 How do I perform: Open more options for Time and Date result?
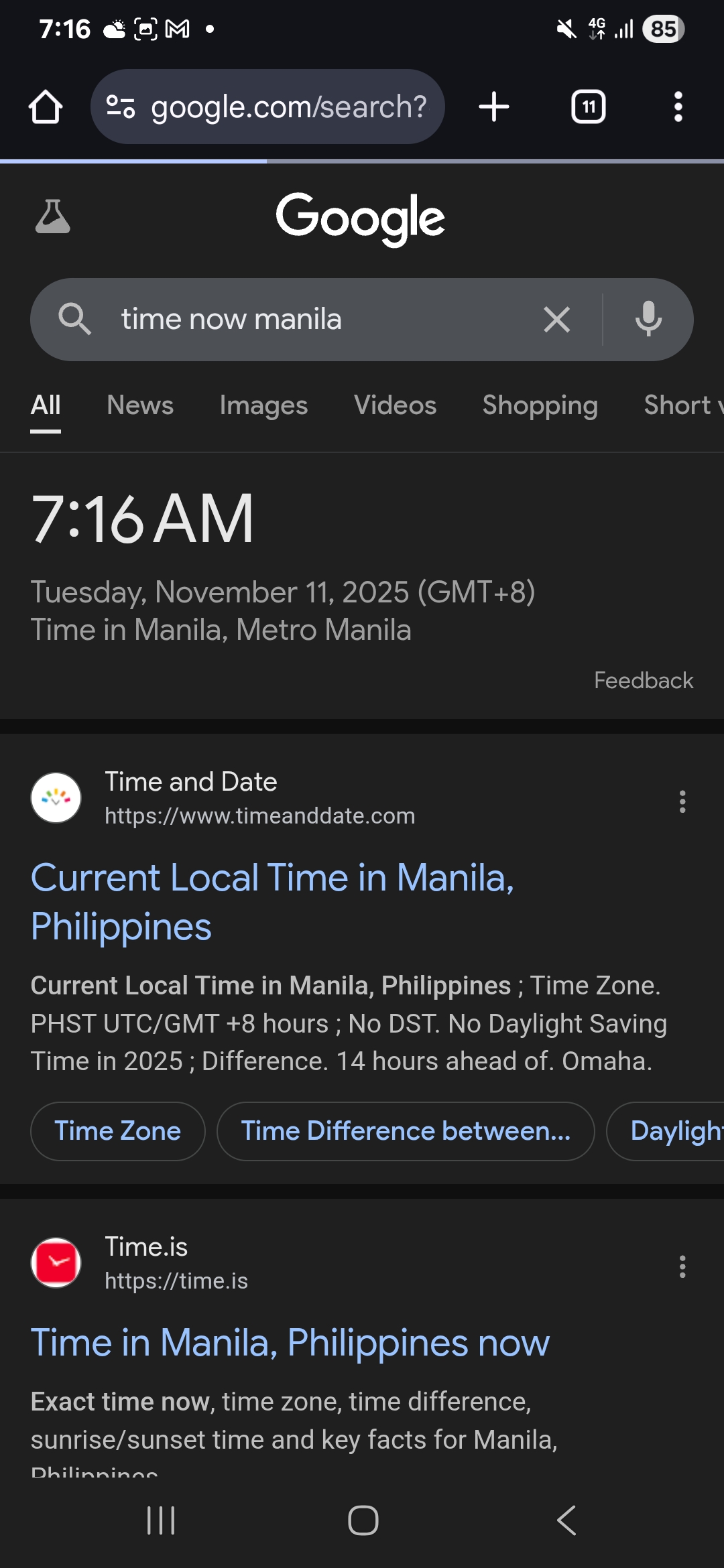pos(682,801)
